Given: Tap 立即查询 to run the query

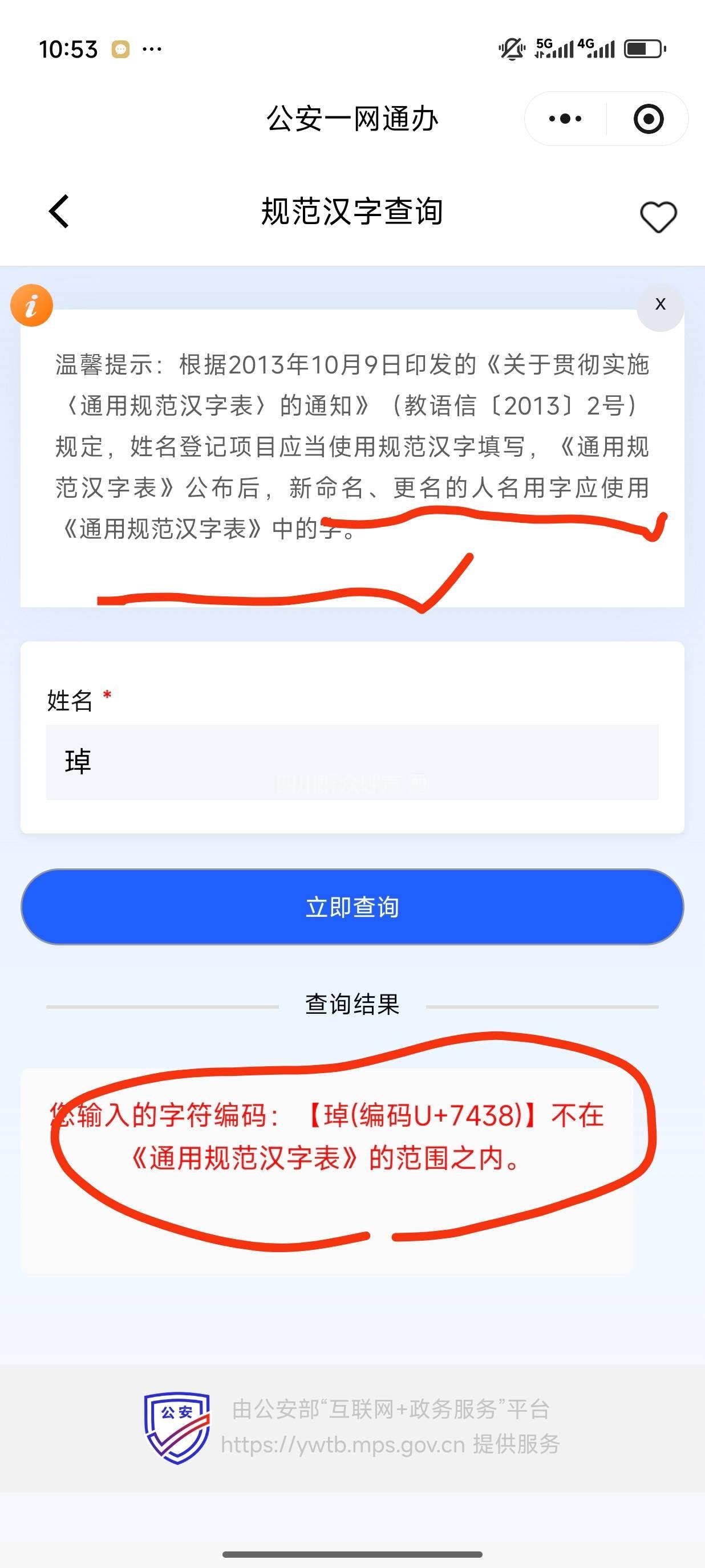Looking at the screenshot, I should 352,907.
